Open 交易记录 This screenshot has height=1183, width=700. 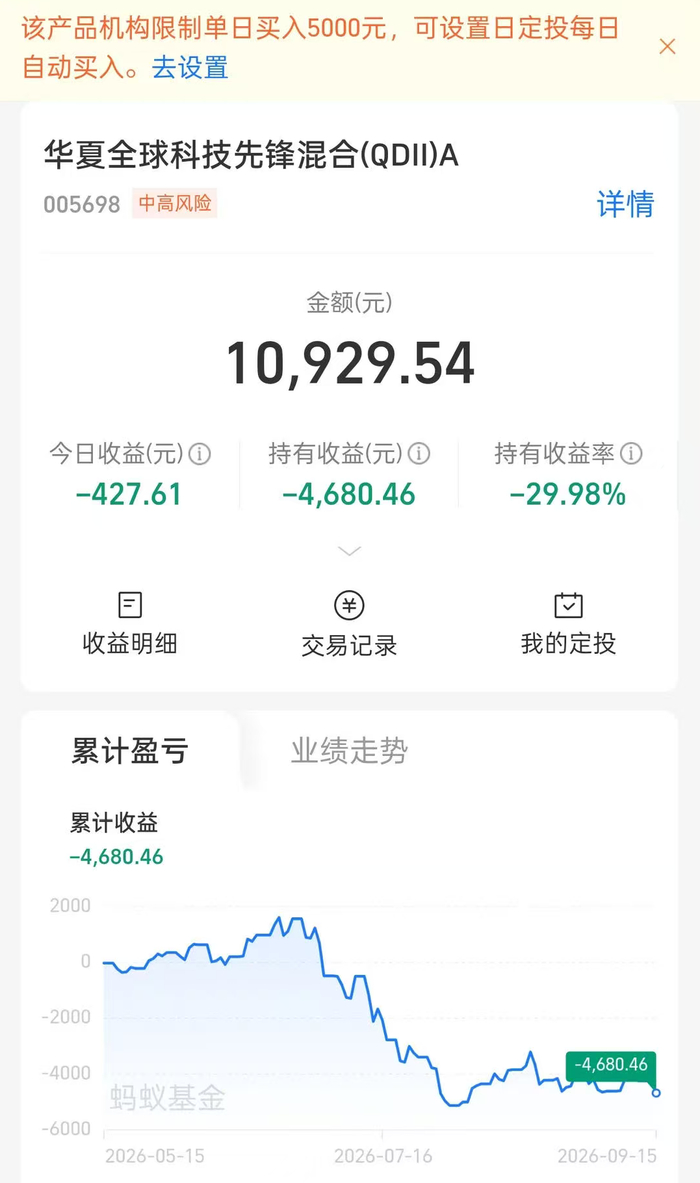pos(349,624)
